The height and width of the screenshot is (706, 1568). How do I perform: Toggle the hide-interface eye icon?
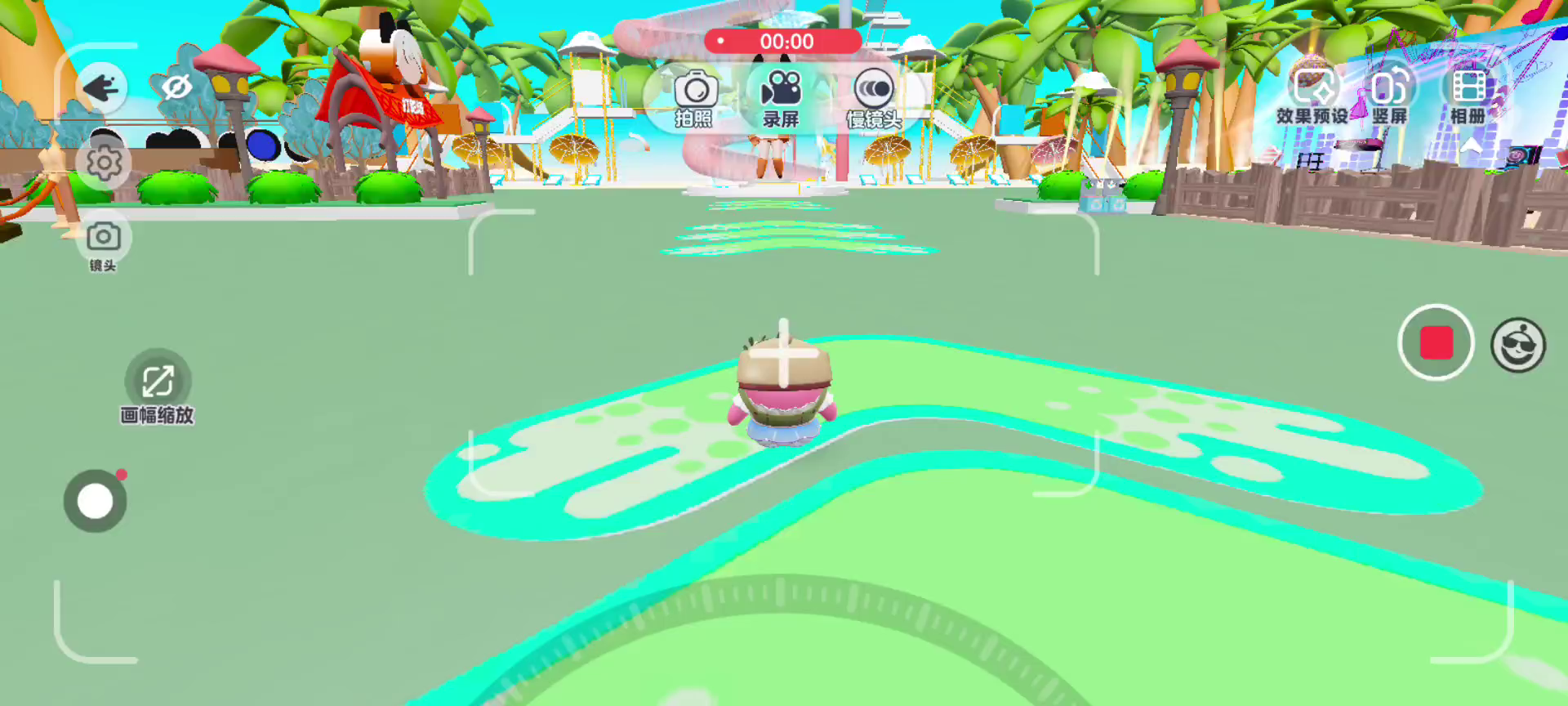176,86
